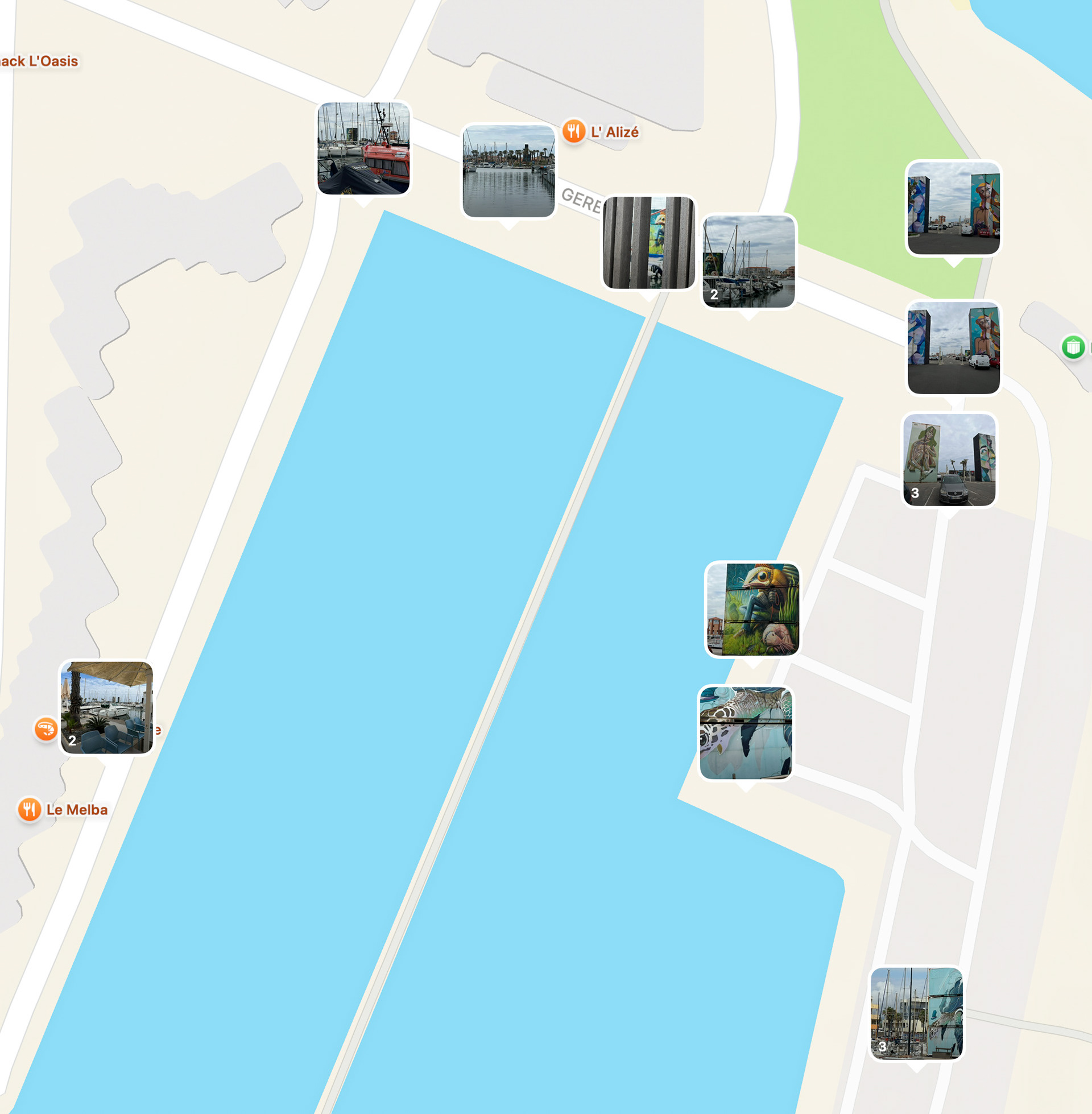The image size is (1092, 1114).
Task: Select the Snack L'Oasis place label
Action: 39,61
